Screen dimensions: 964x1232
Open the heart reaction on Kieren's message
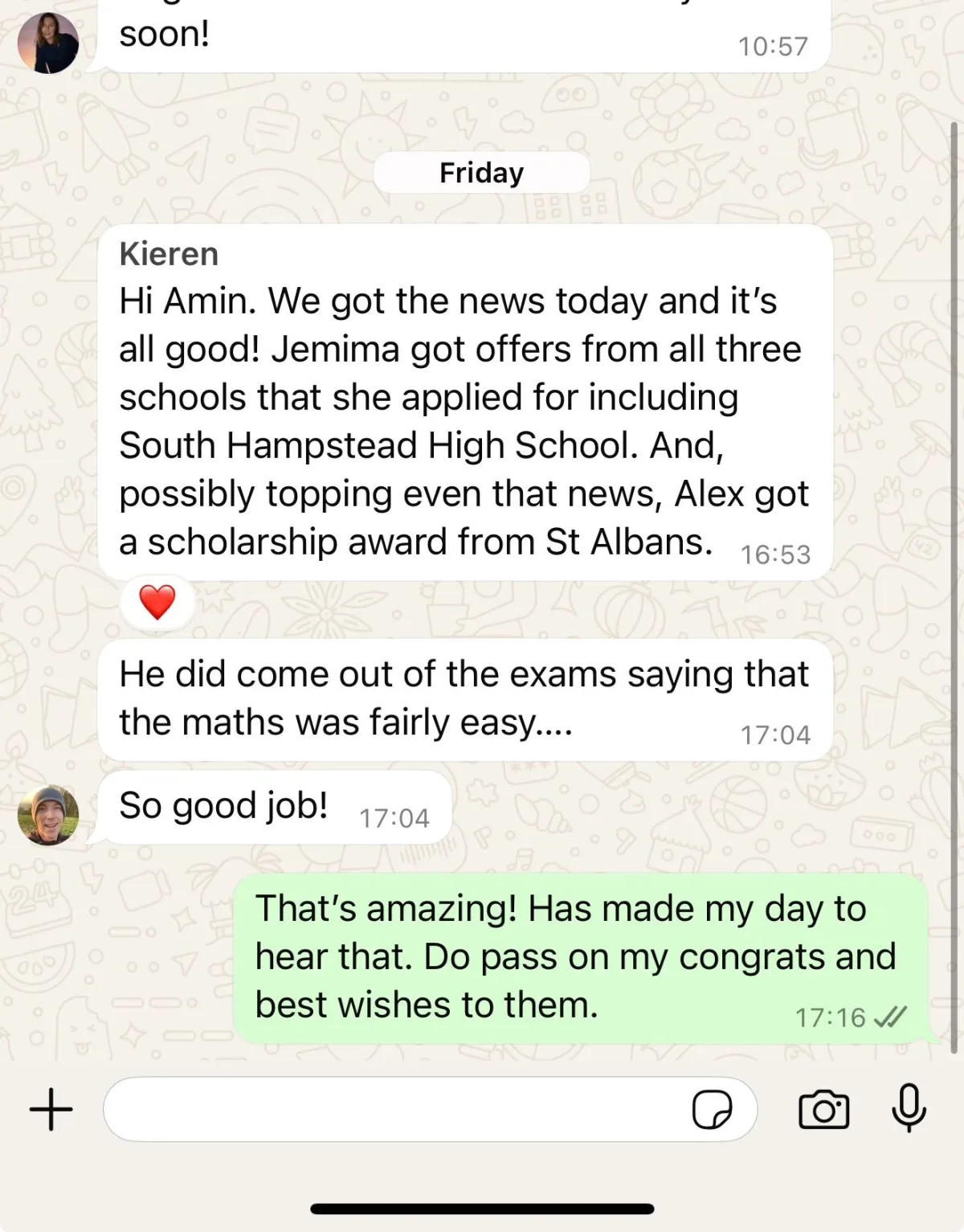coord(157,603)
